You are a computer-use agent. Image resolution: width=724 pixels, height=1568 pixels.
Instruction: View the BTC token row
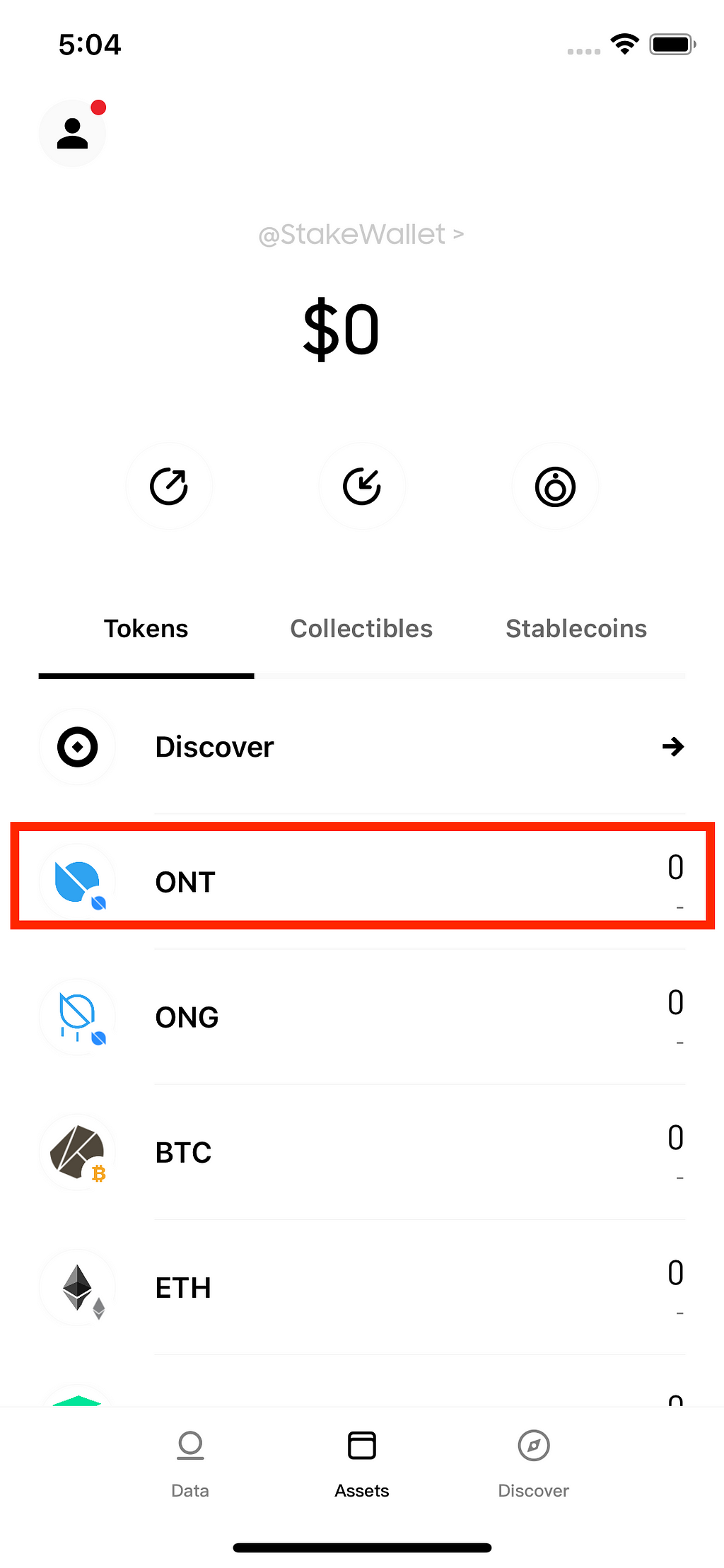[x=362, y=1152]
